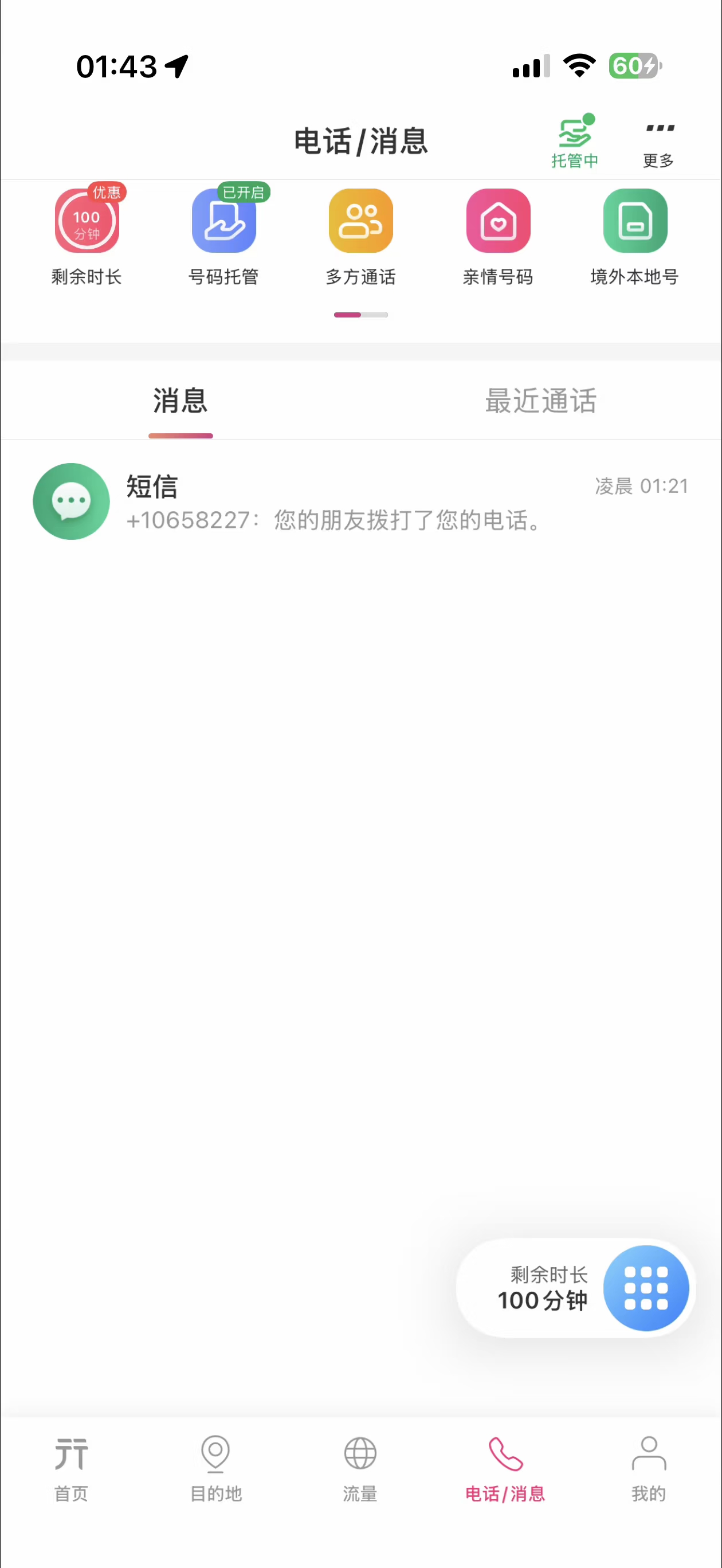This screenshot has height=1568, width=722.
Task: Tap the 优惠 badge on 剩余时长
Action: (x=108, y=192)
